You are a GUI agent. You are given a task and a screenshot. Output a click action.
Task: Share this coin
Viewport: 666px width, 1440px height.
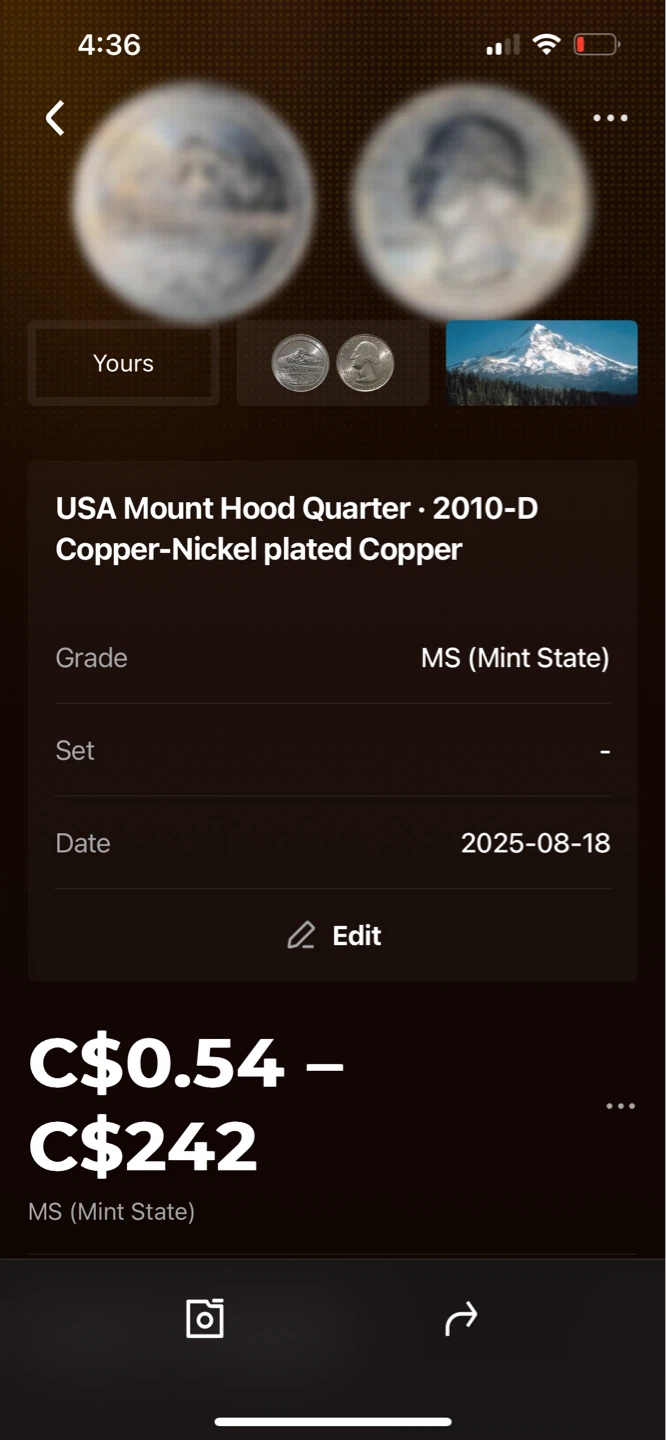tap(461, 1319)
